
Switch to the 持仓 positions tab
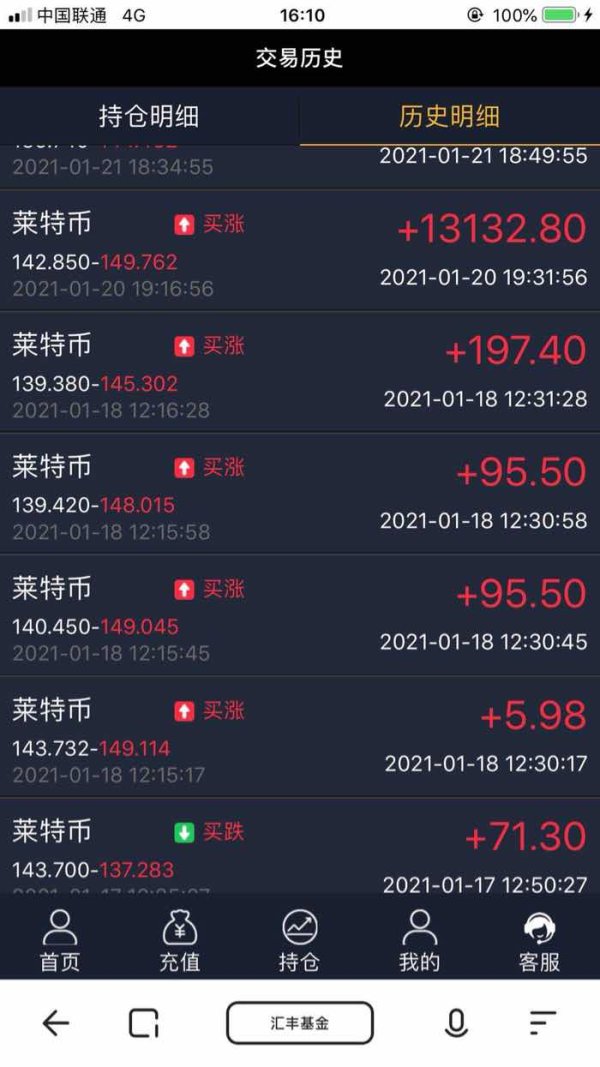(x=299, y=941)
